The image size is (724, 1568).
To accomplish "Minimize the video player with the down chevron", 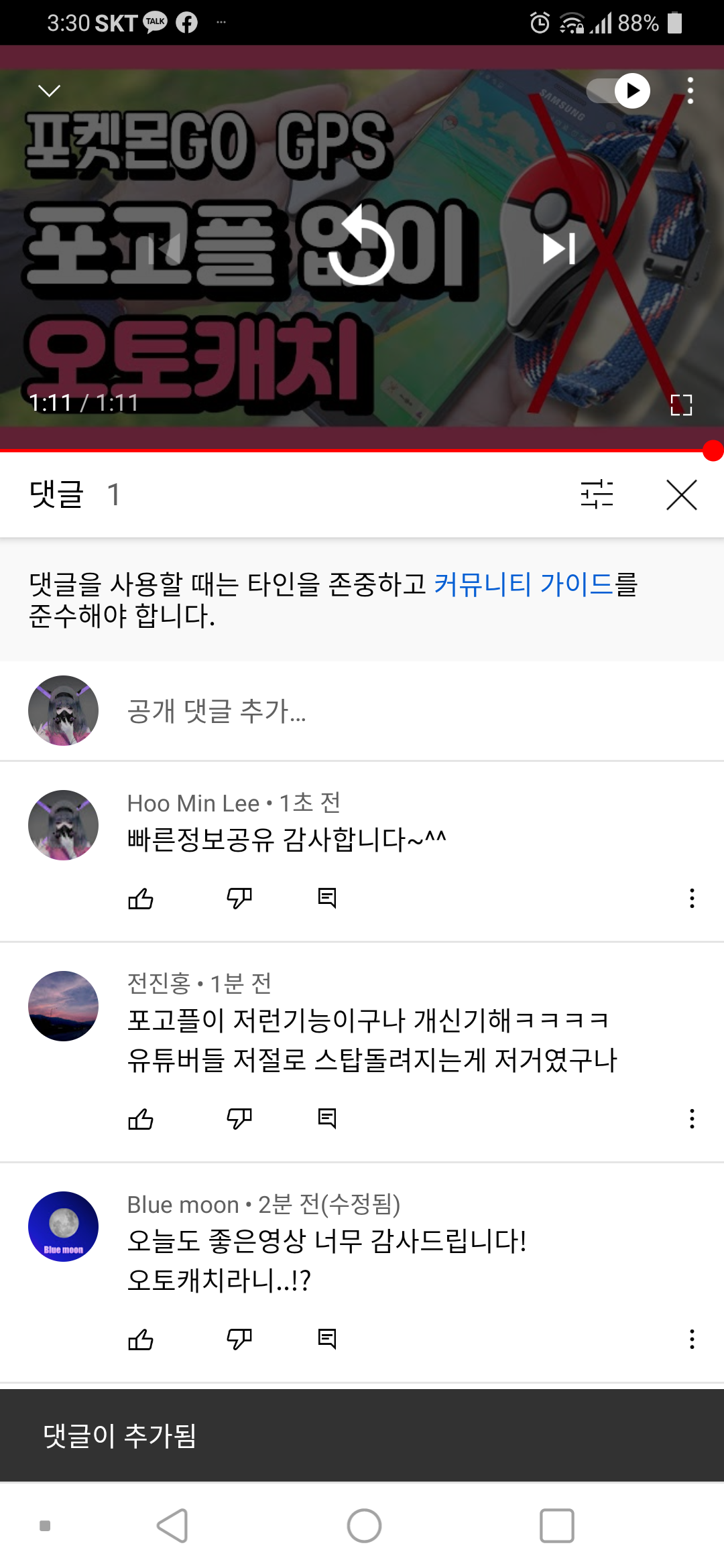I will (49, 90).
